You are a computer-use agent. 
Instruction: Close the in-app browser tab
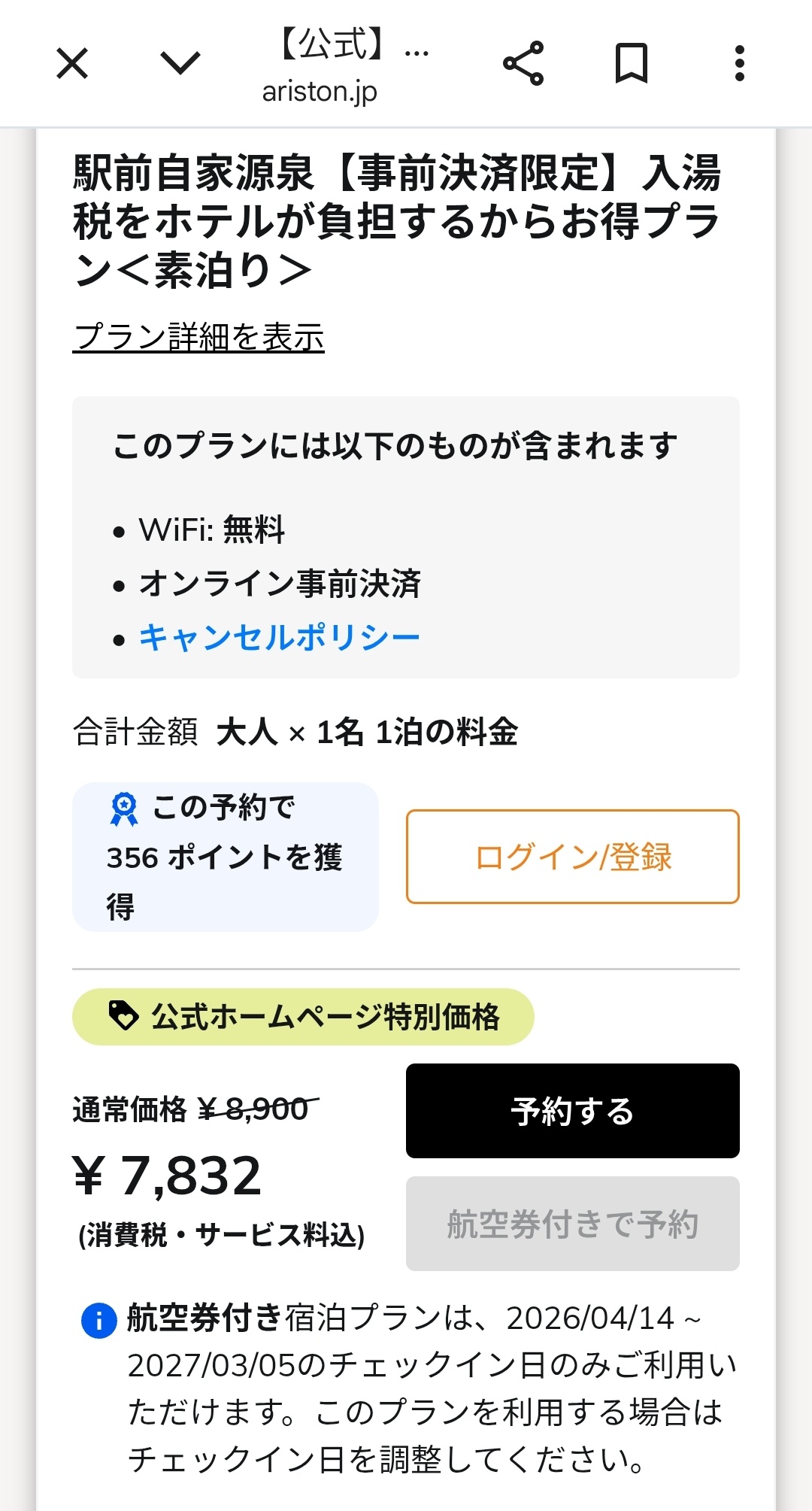coord(72,63)
